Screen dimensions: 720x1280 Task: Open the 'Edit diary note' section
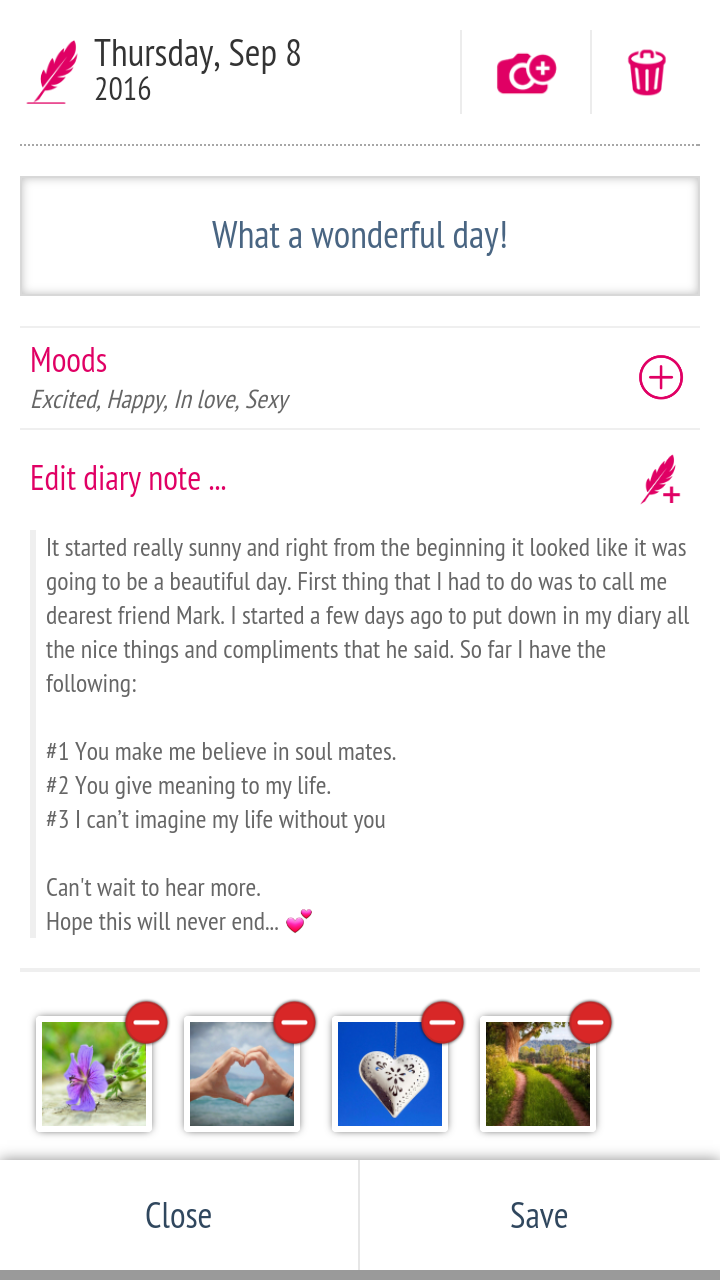click(127, 478)
